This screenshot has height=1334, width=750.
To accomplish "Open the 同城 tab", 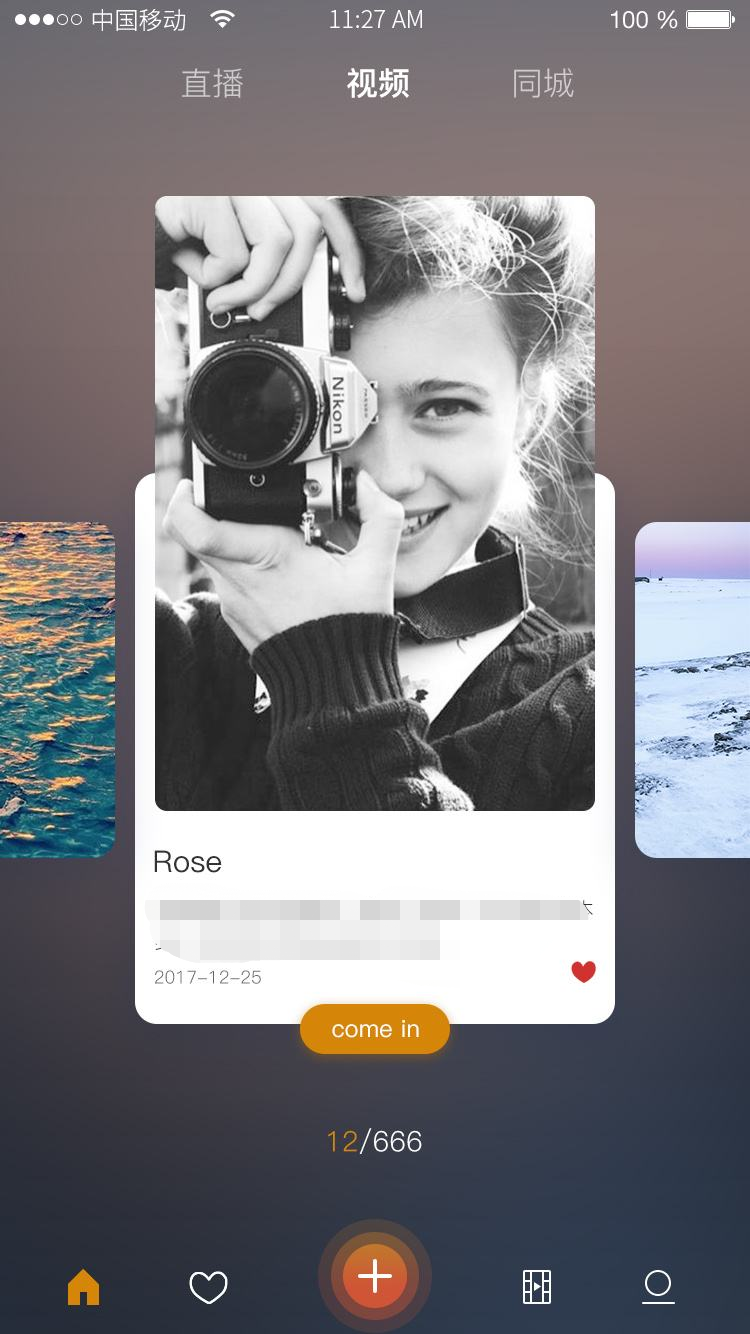I will [543, 83].
